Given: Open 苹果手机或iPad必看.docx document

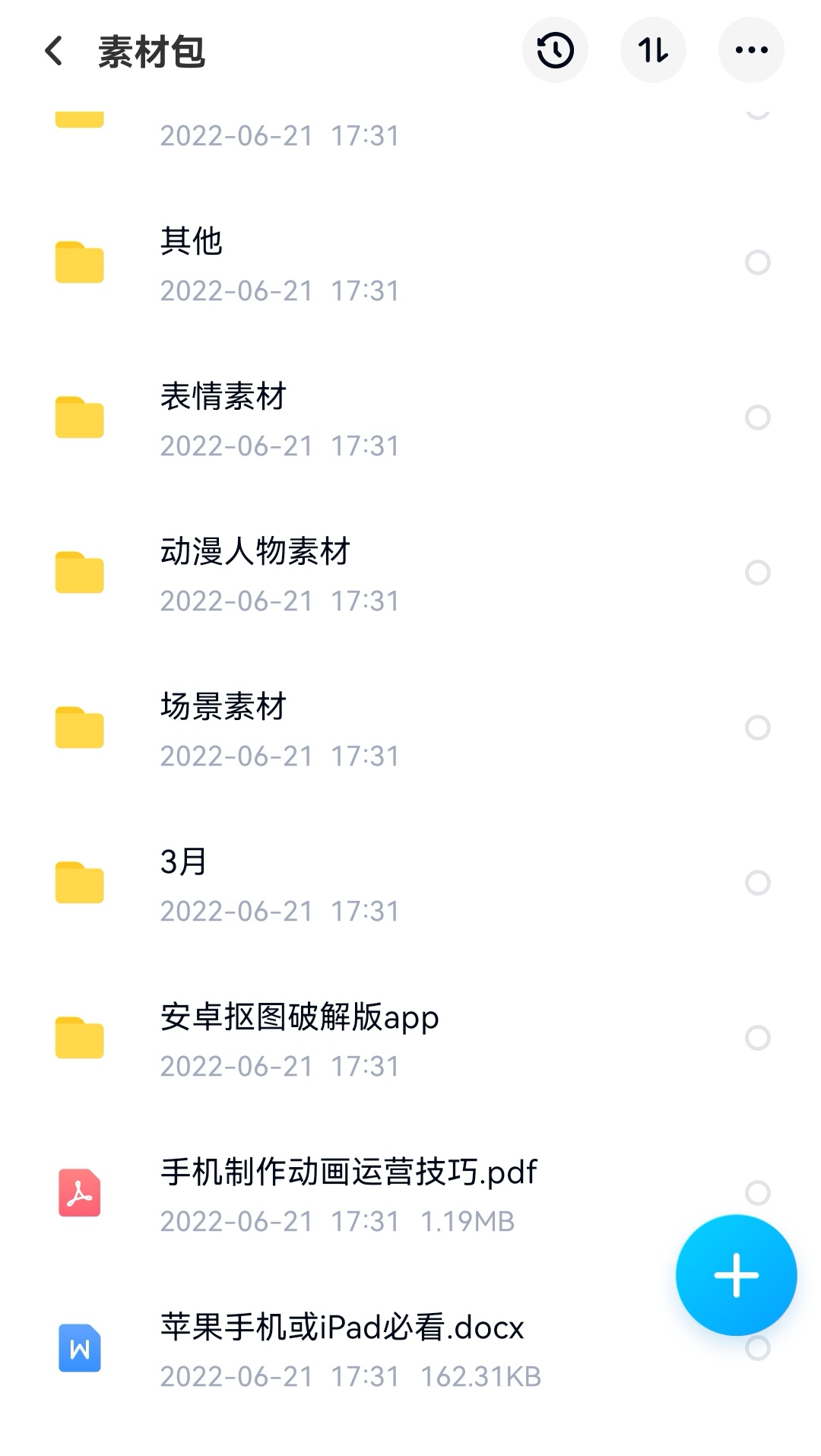Looking at the screenshot, I should click(x=410, y=1349).
